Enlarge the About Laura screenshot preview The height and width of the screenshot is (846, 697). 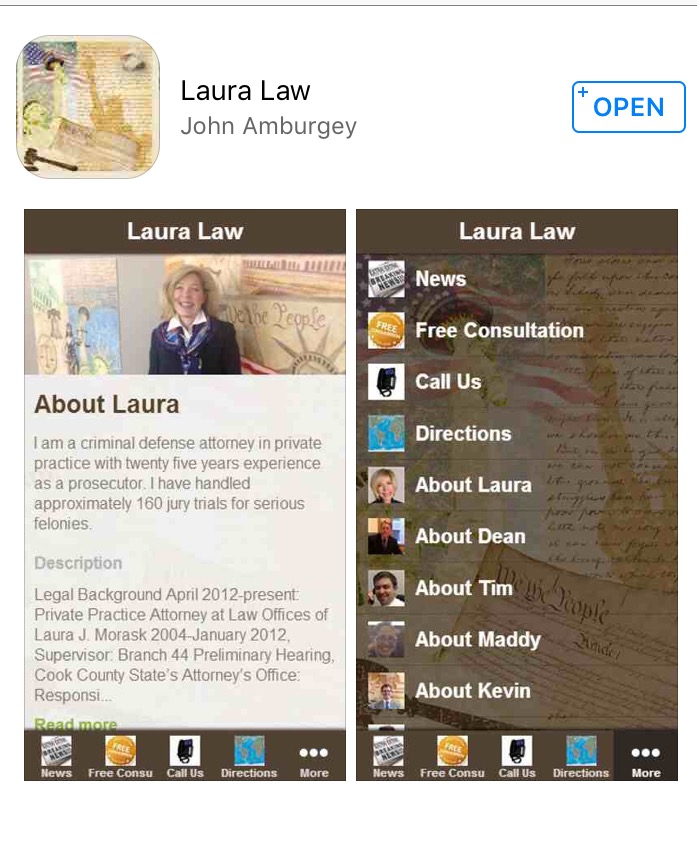pyautogui.click(x=185, y=495)
